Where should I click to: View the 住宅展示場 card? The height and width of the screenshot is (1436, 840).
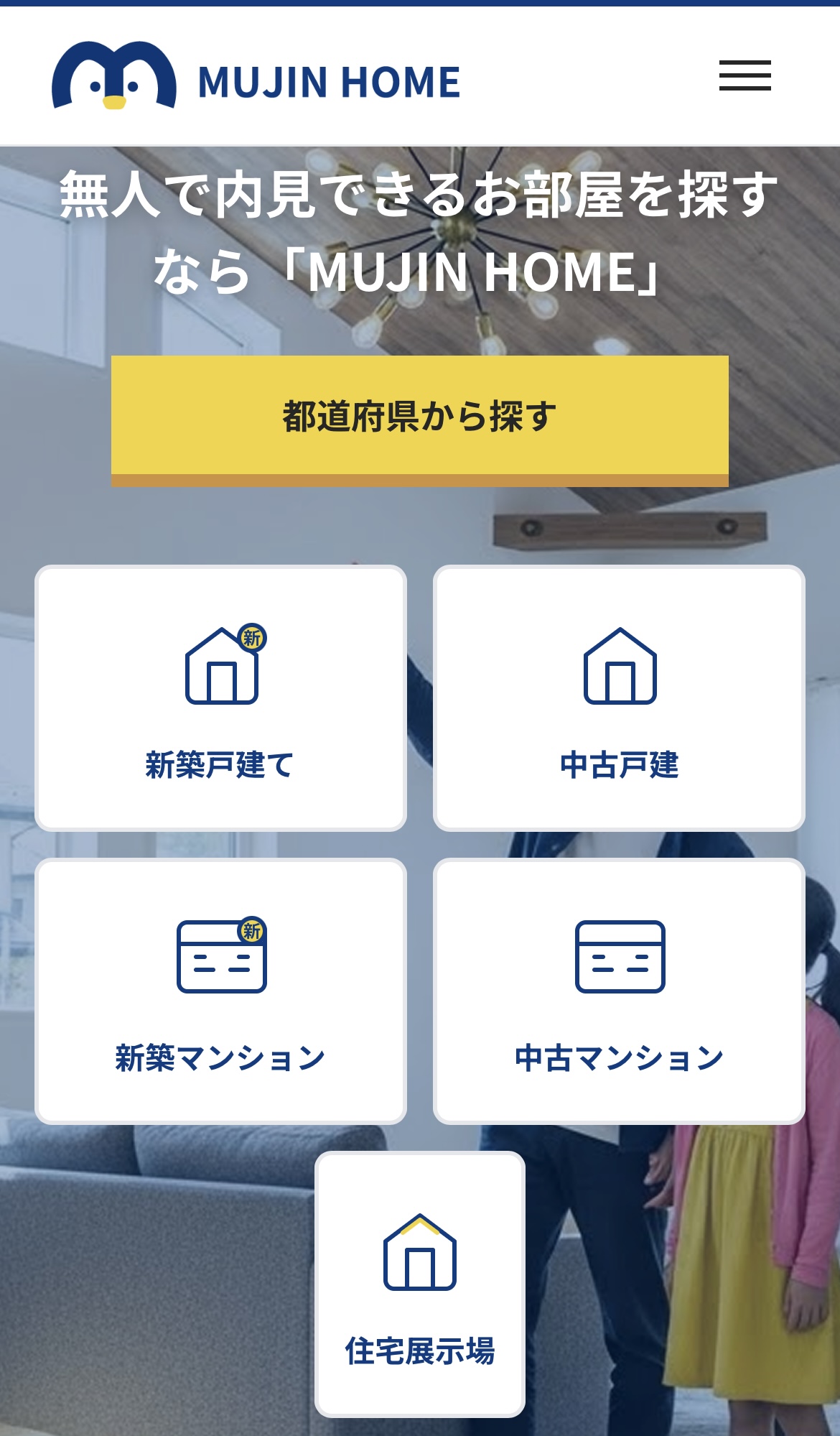coord(420,1284)
